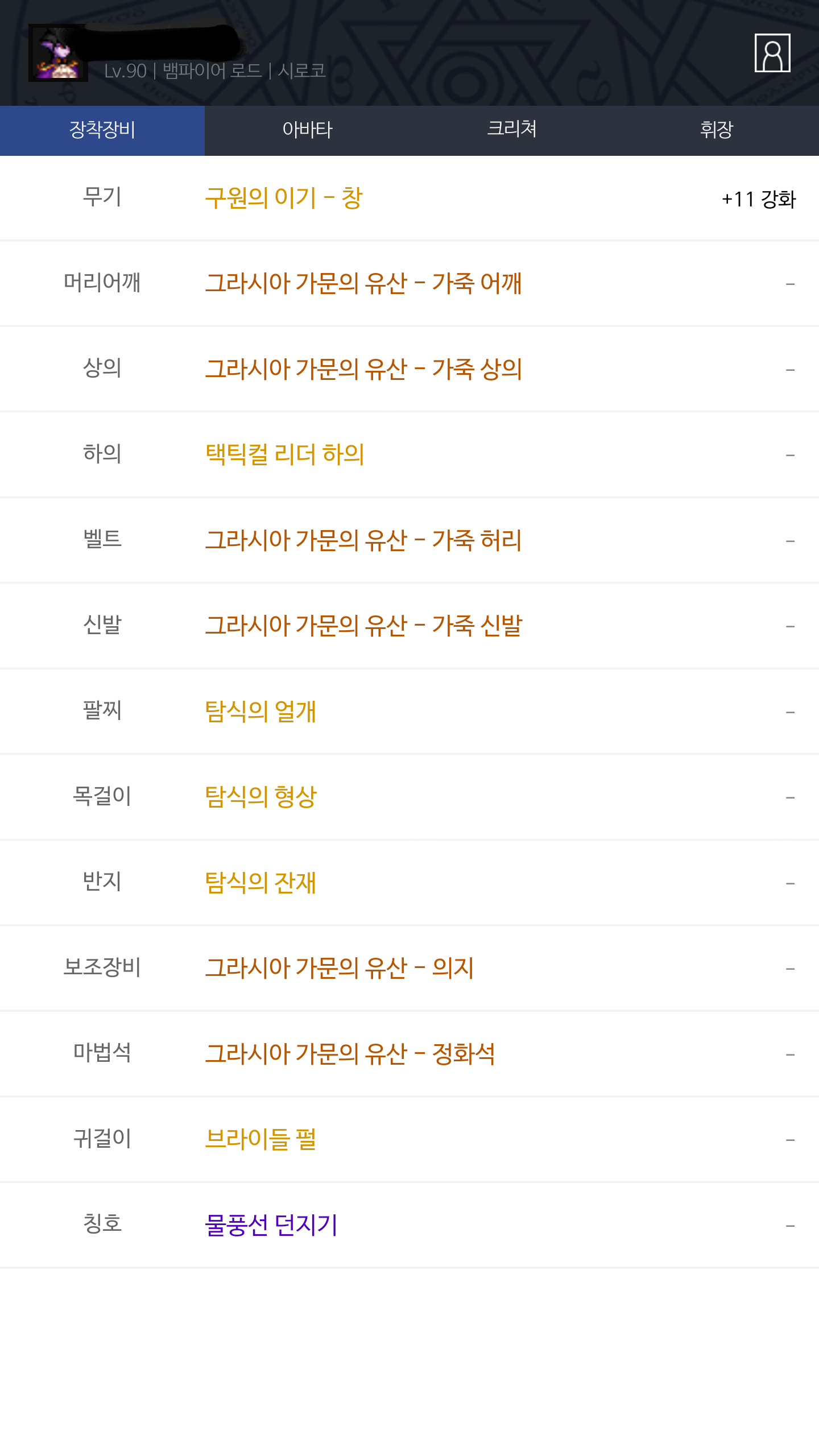
Task: Open 그라시아 가문의 유산 - 가죽 어깨
Action: [363, 284]
